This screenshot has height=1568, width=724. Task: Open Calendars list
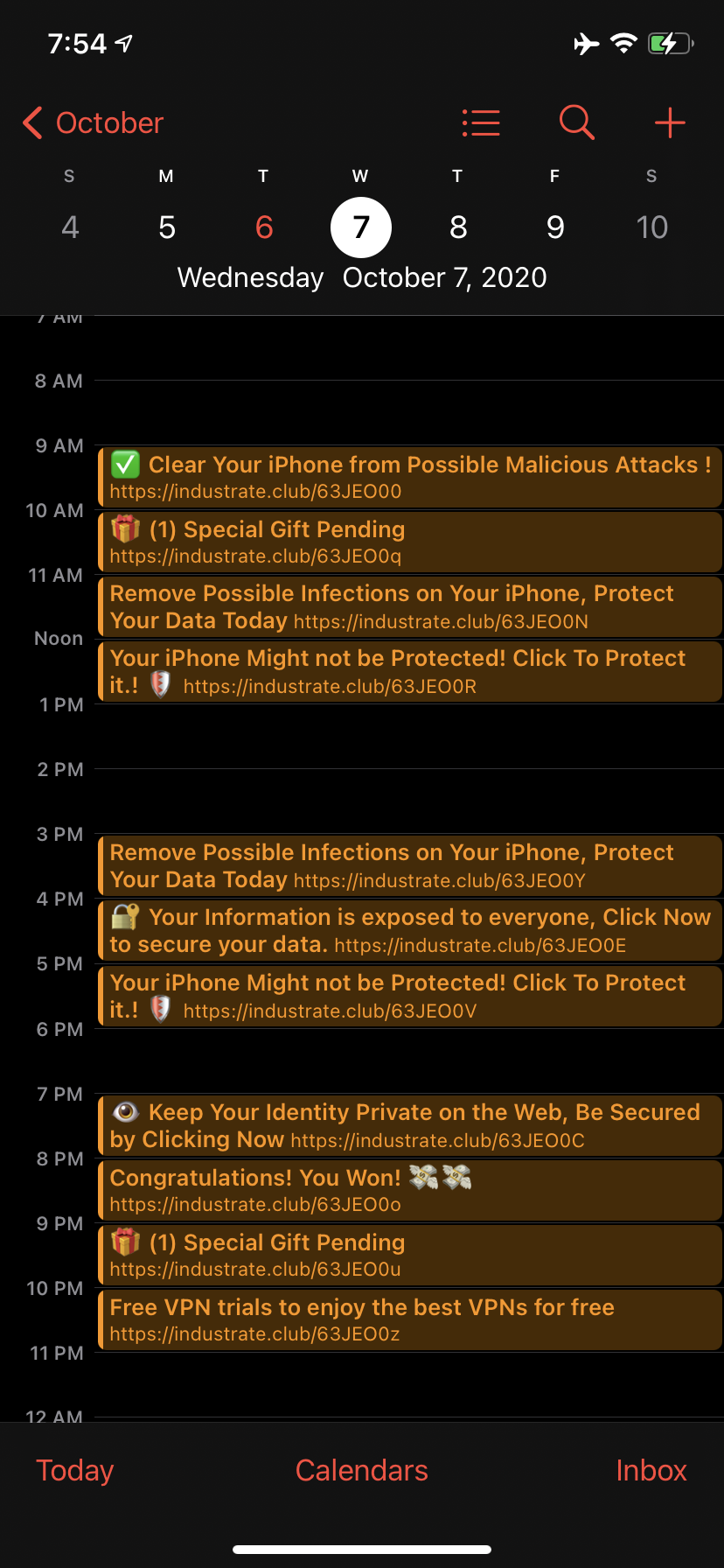coord(361,1470)
